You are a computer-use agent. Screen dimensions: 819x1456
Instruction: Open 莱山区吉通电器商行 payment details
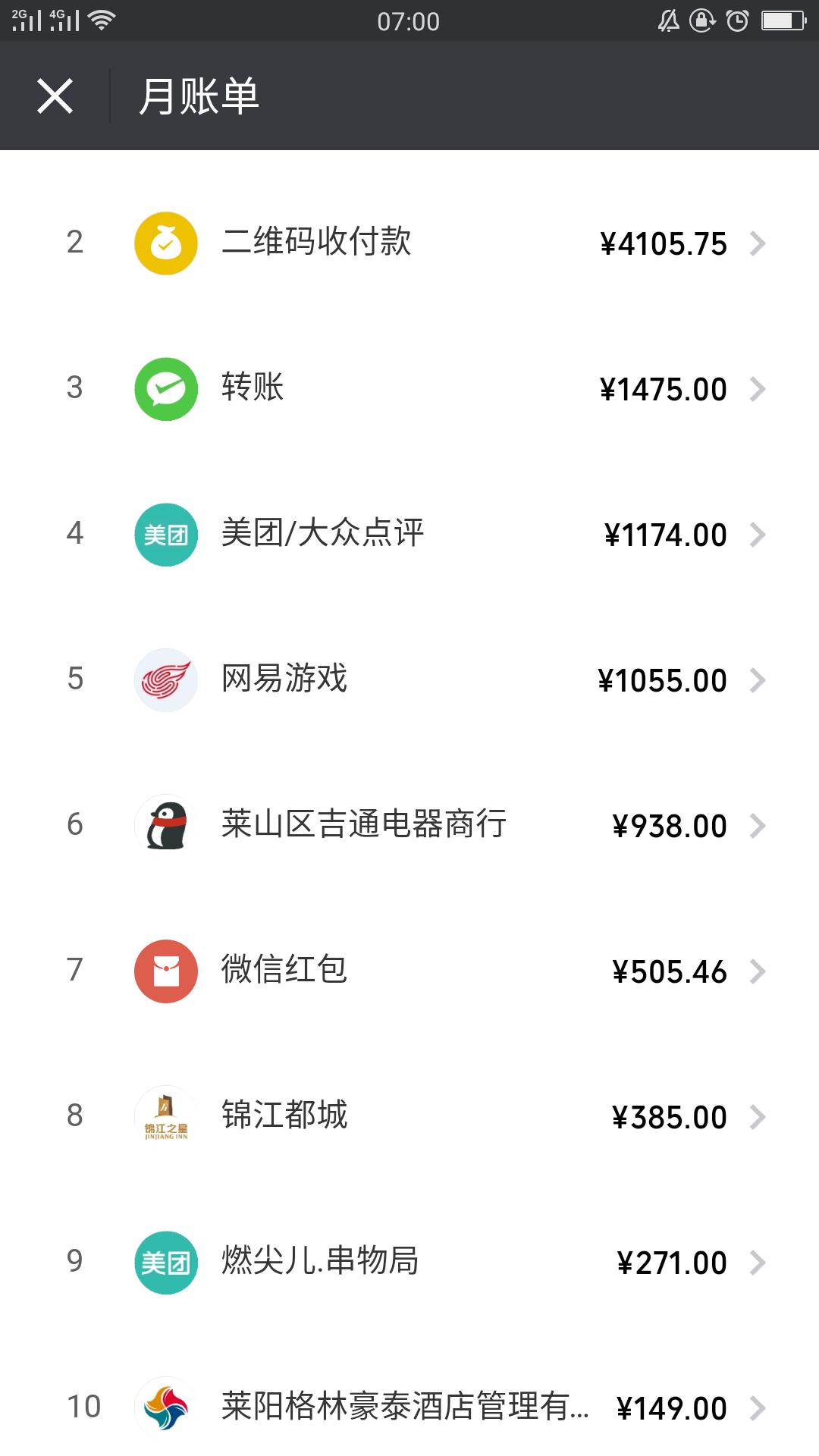(x=409, y=826)
